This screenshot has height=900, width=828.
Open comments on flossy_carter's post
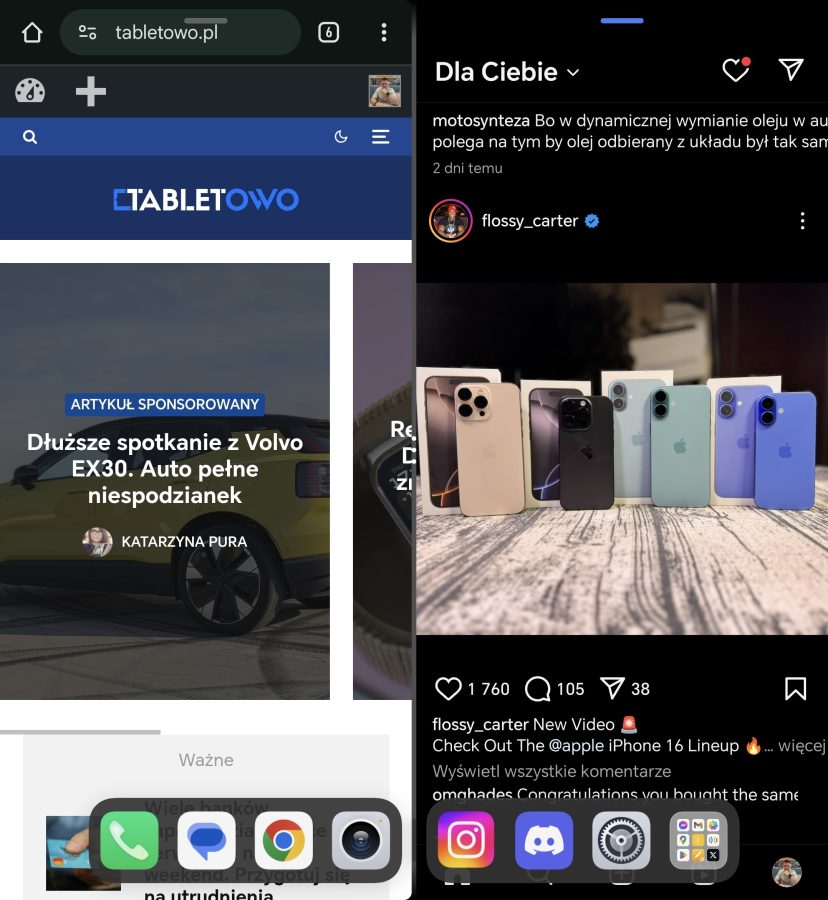click(x=538, y=688)
